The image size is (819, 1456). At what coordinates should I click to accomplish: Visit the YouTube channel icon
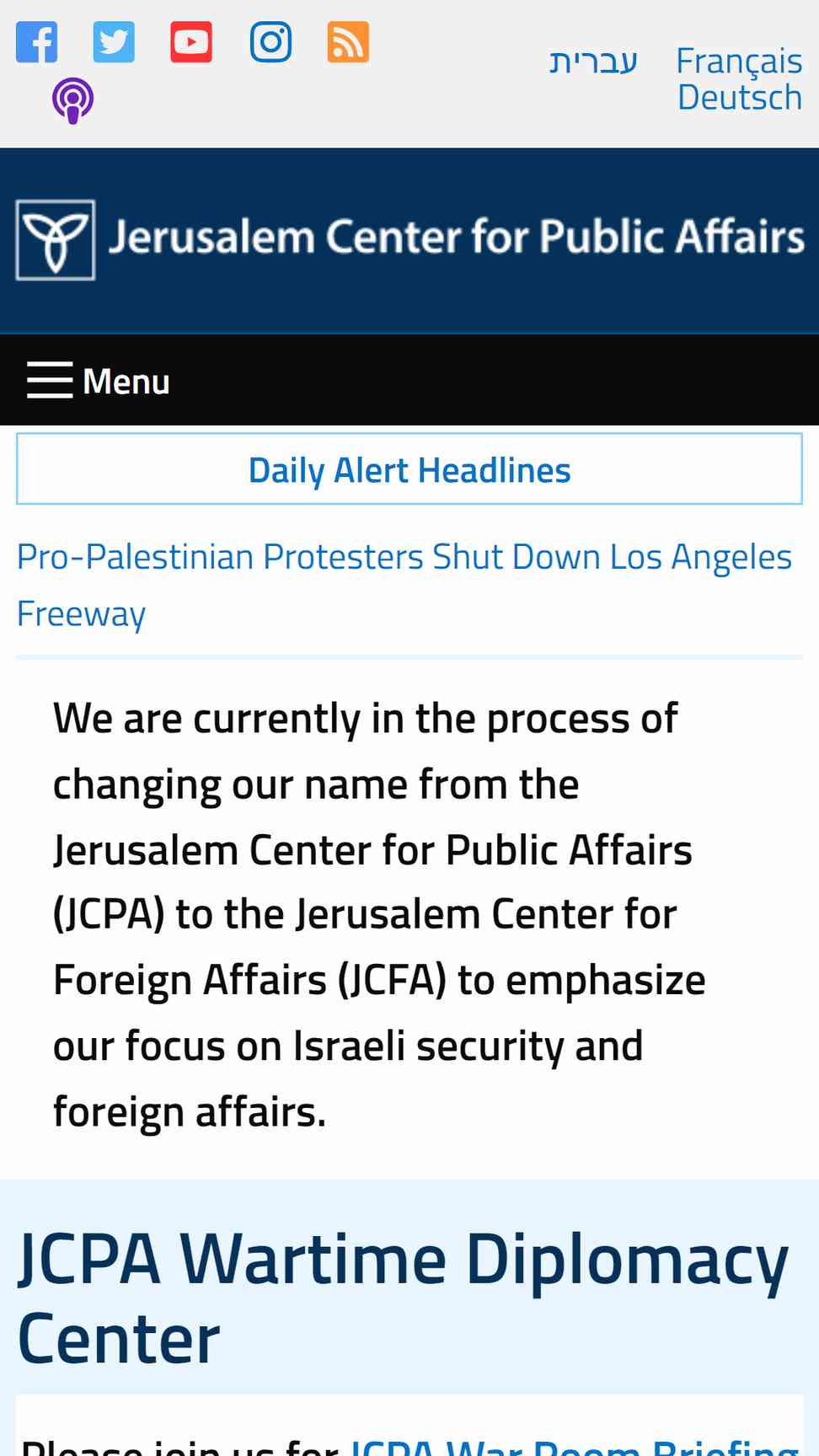[191, 42]
